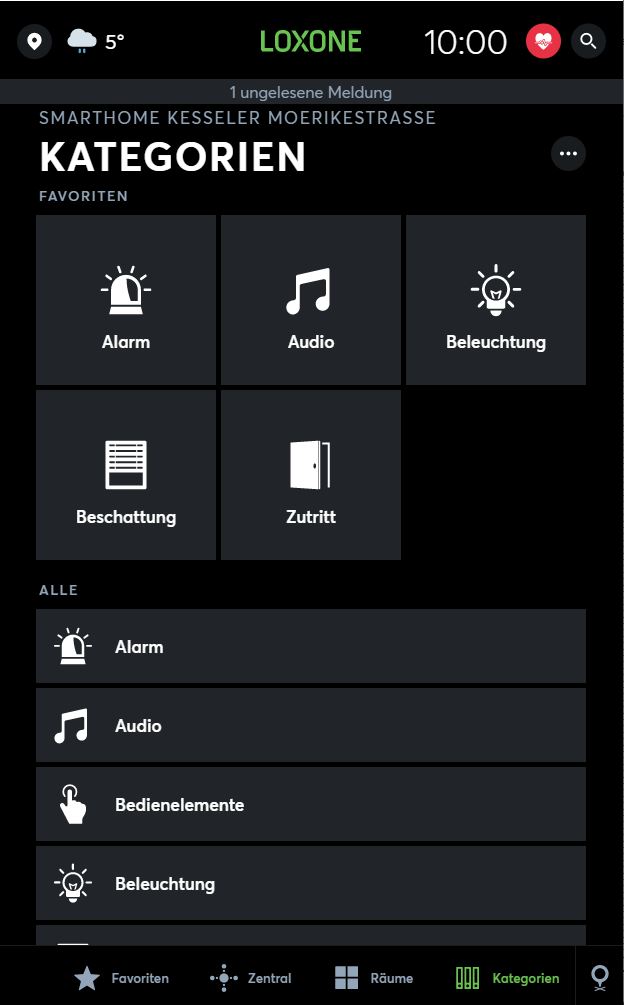The image size is (624, 1005).
Task: Tap the pin icon in bottom bar
Action: (x=600, y=978)
